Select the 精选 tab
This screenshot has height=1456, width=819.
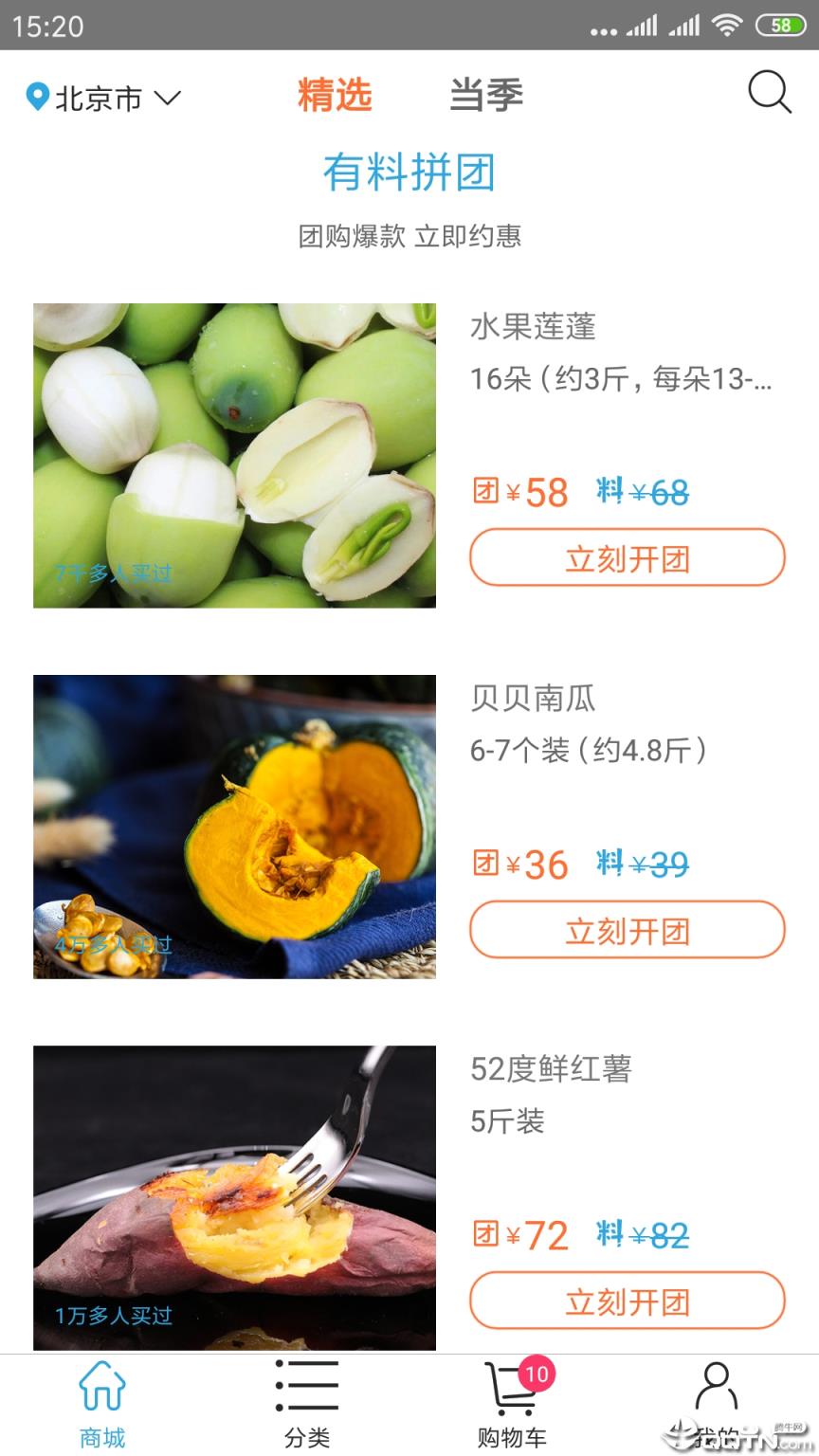click(x=336, y=95)
